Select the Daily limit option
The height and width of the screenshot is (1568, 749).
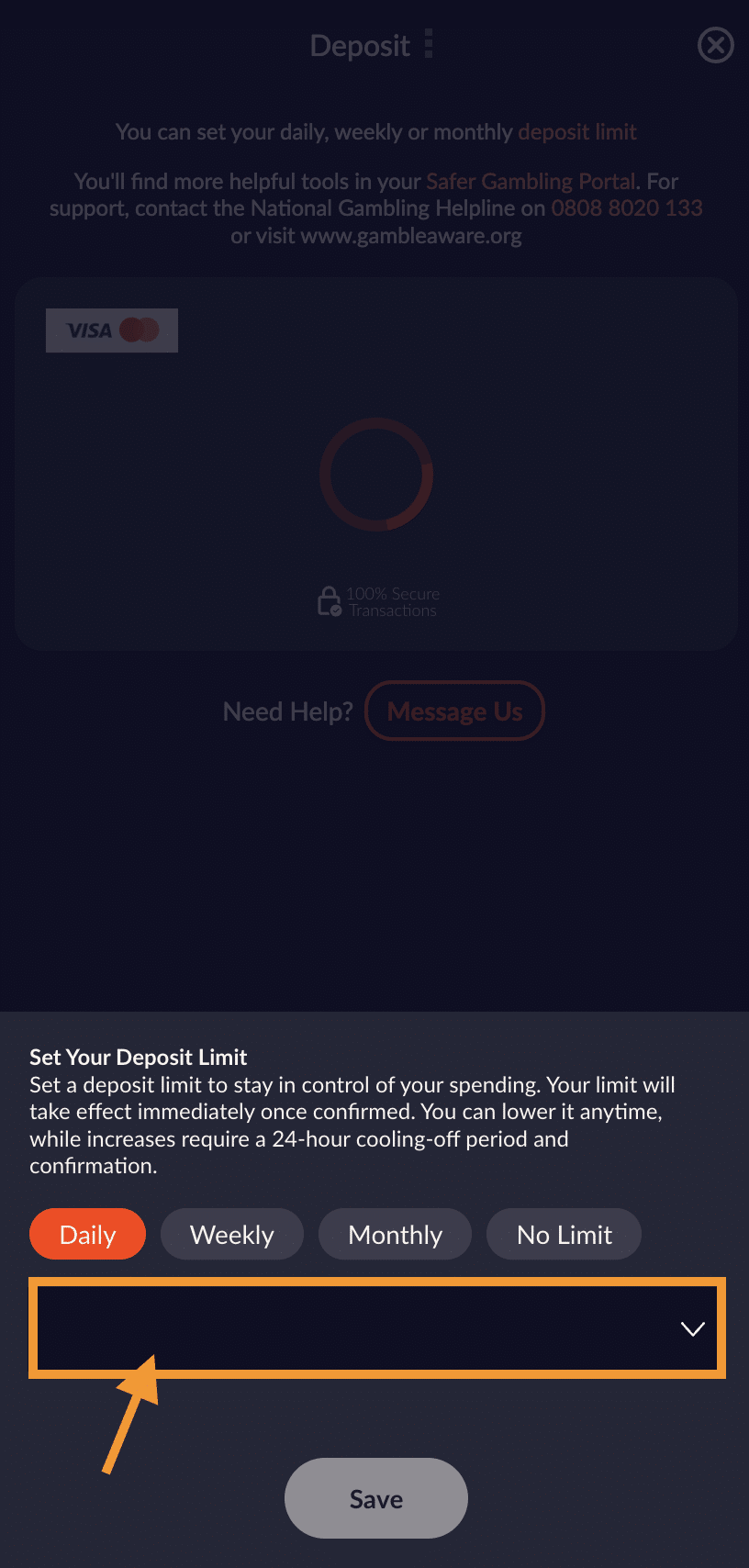pos(87,1235)
